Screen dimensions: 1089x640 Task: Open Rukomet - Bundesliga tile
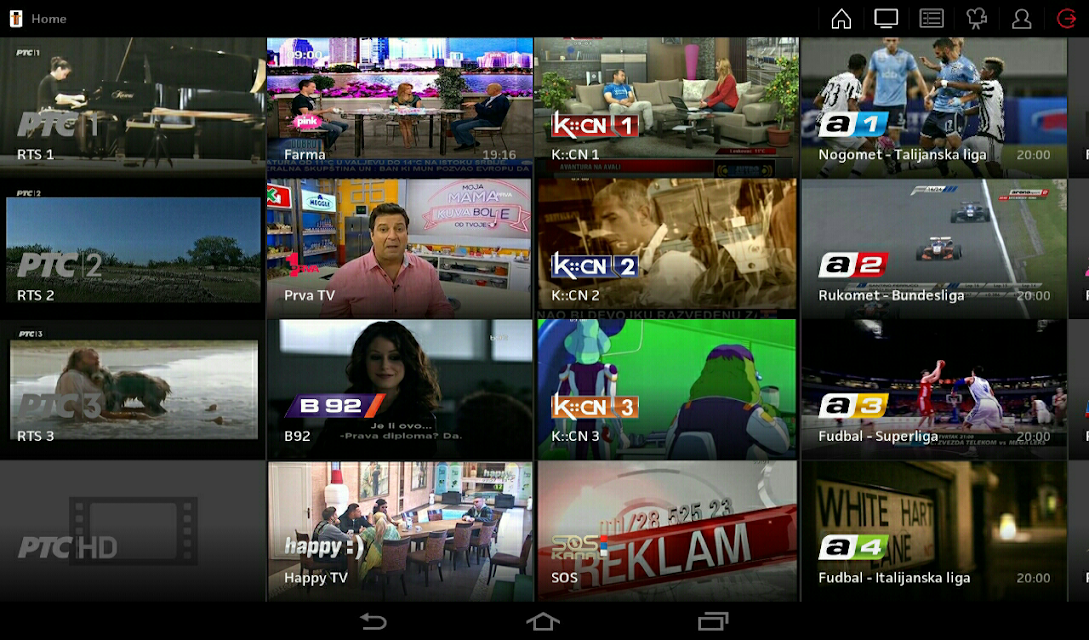coord(933,249)
